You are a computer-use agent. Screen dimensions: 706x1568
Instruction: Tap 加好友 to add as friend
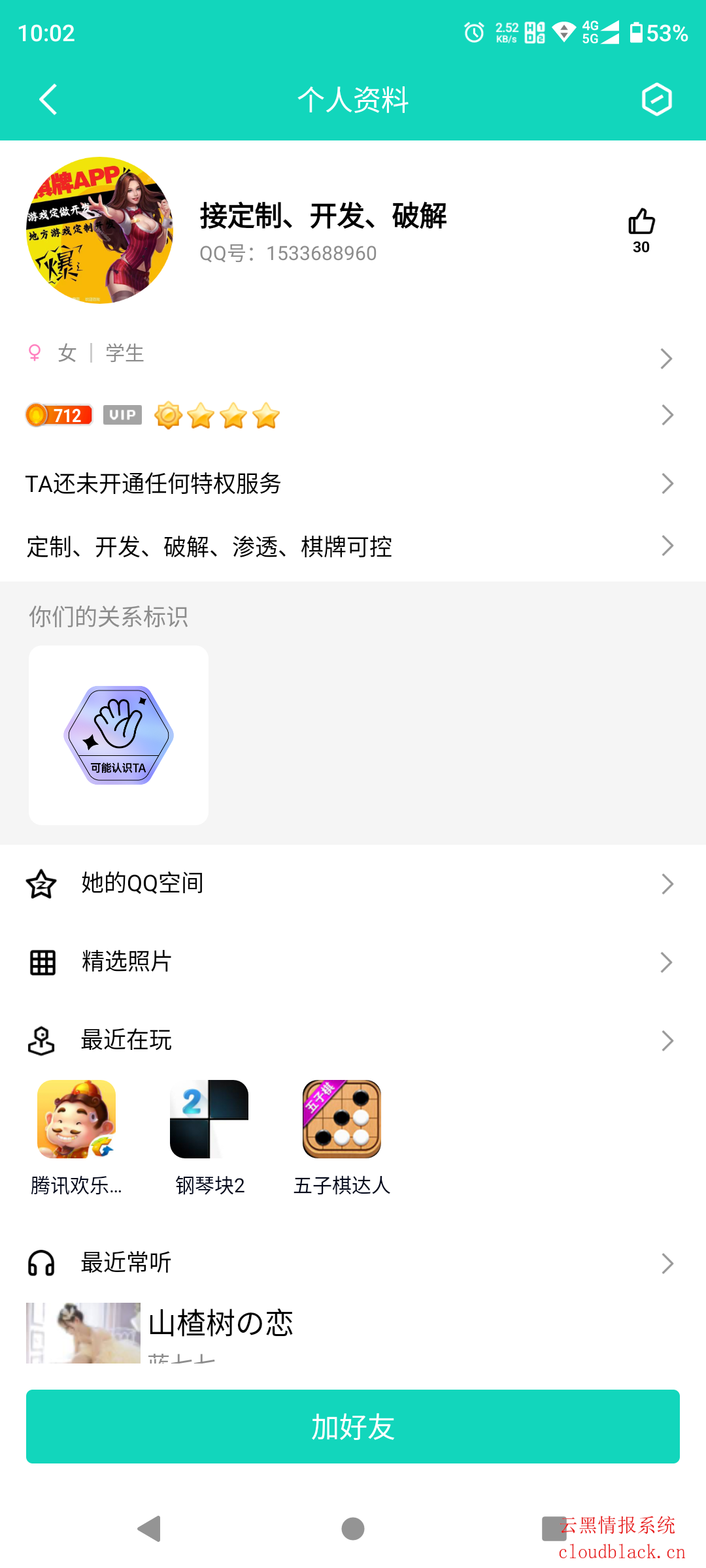pos(353,1426)
